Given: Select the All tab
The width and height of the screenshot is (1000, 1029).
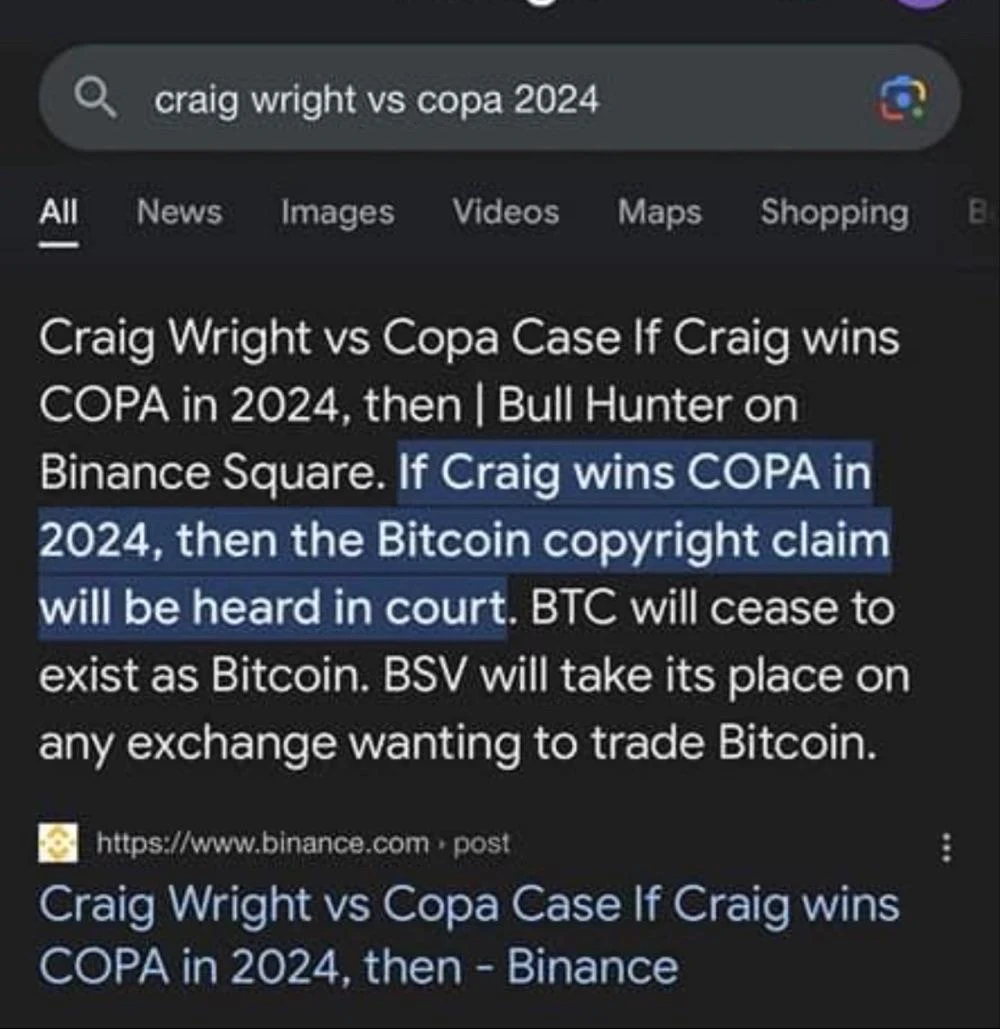Looking at the screenshot, I should click(60, 212).
